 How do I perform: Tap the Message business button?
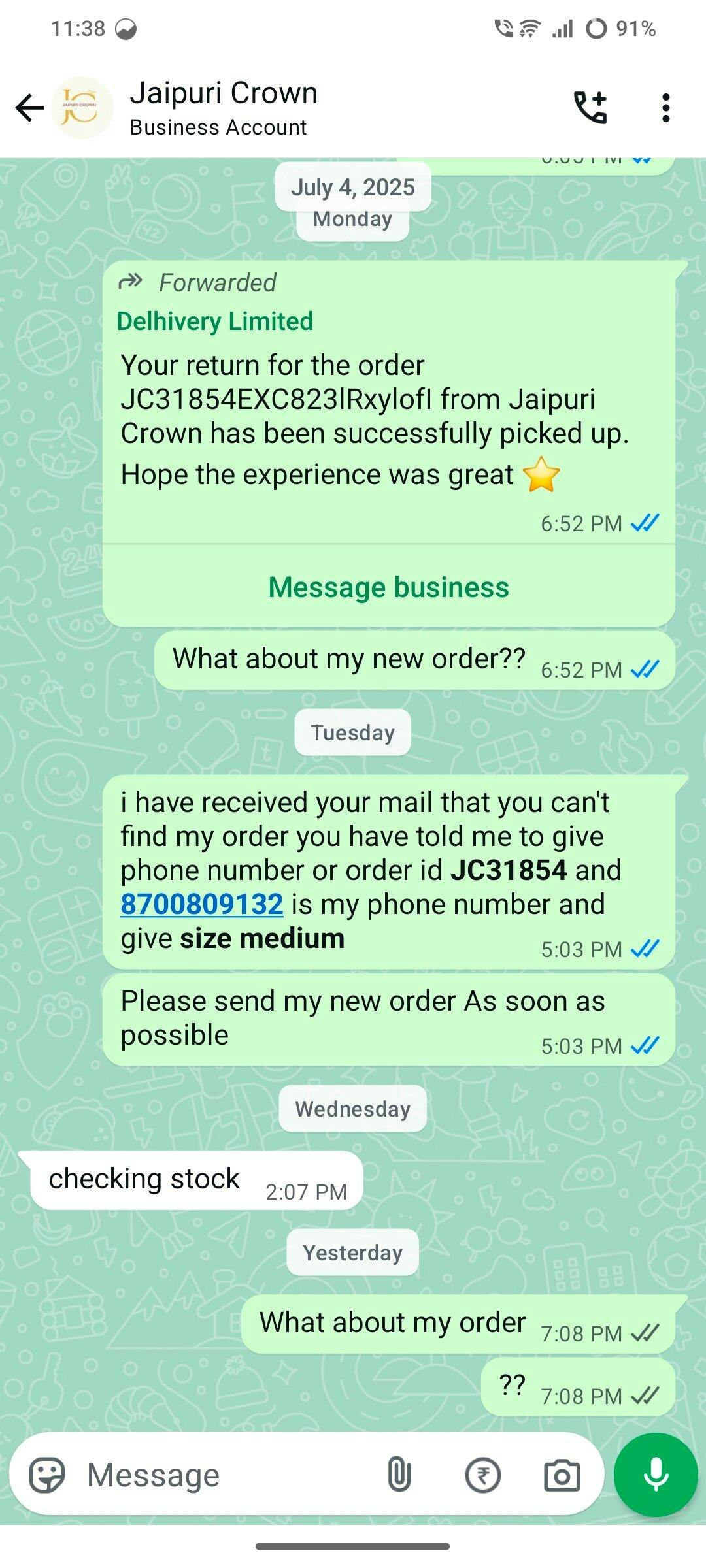point(389,587)
